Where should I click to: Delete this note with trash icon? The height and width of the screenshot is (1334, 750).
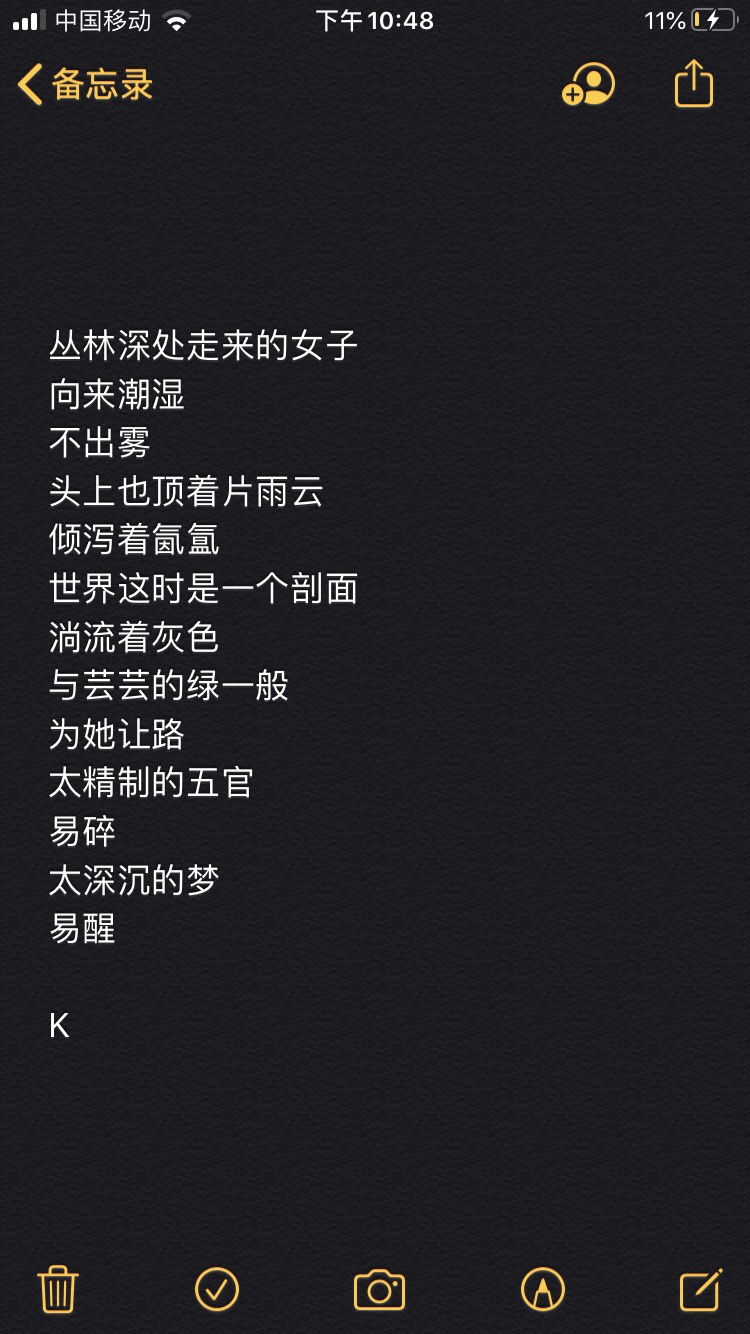click(x=58, y=1289)
